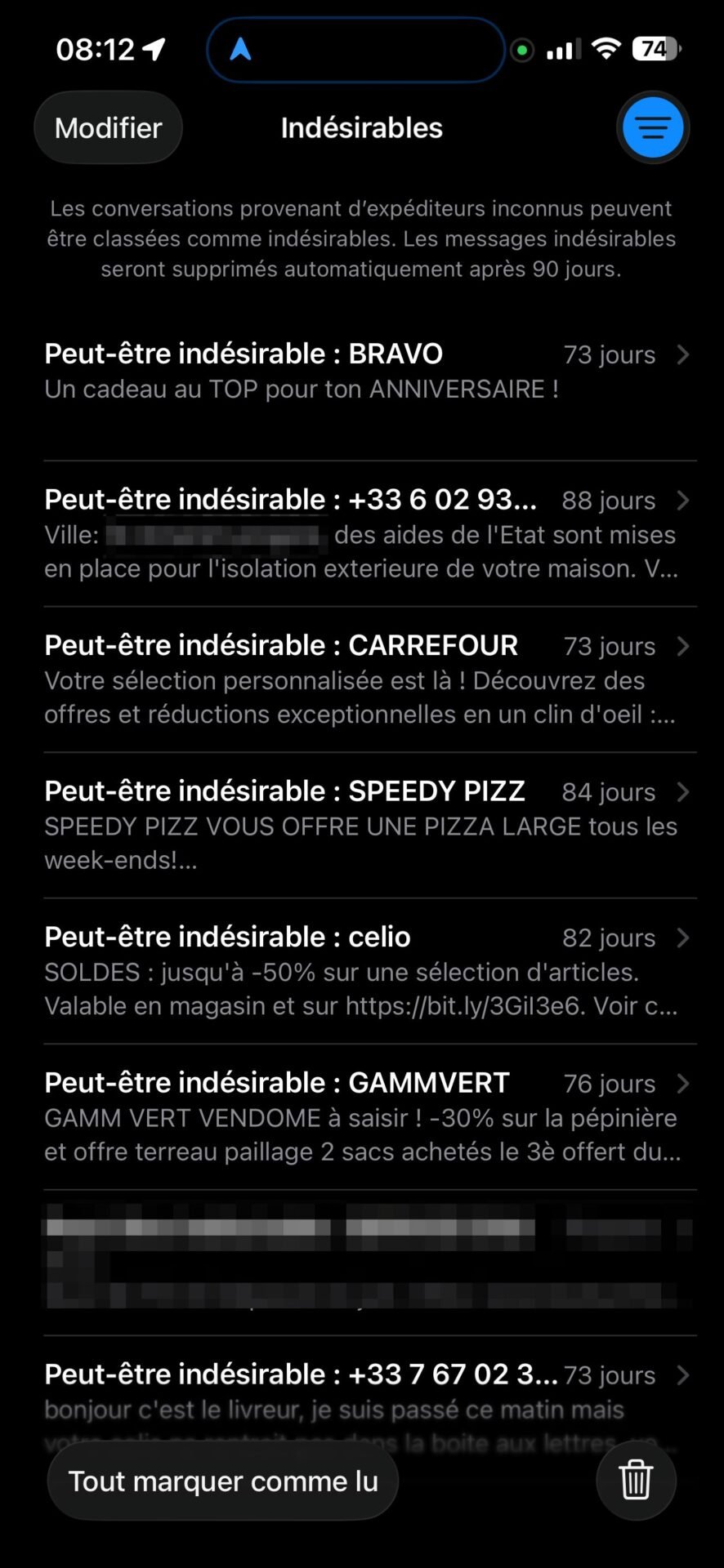Tap the trash delete icon

coord(636,1480)
